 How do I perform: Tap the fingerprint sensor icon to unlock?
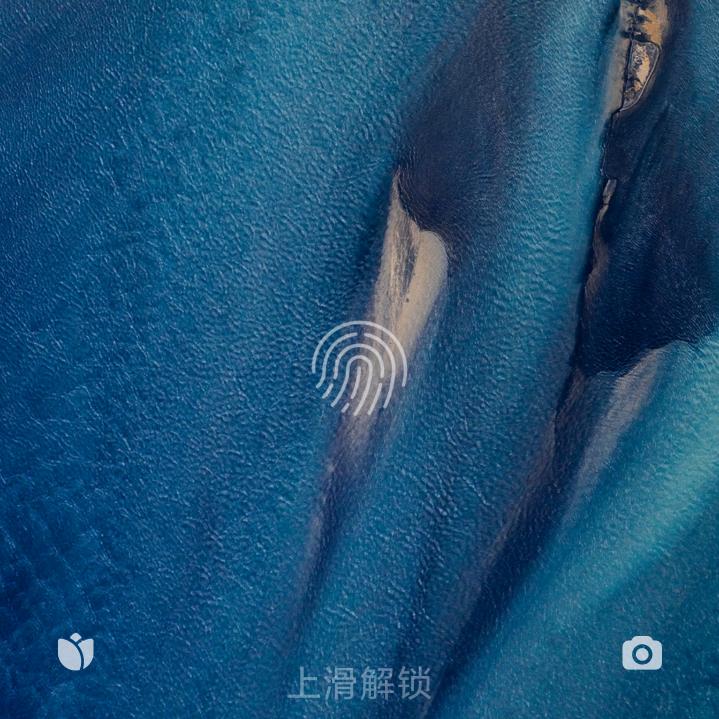tap(359, 367)
